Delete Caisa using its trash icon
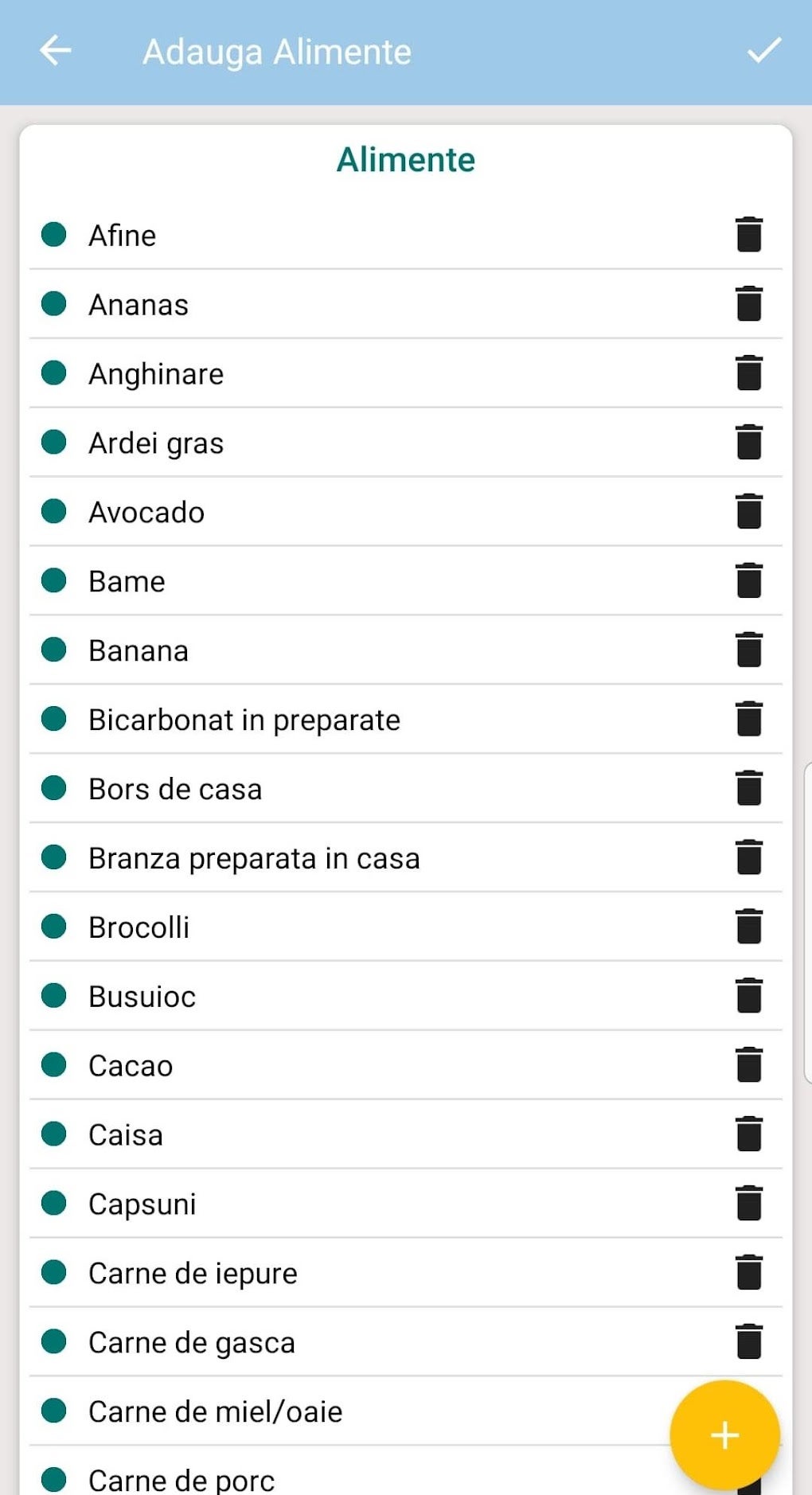Viewport: 812px width, 1495px height. (x=748, y=1135)
